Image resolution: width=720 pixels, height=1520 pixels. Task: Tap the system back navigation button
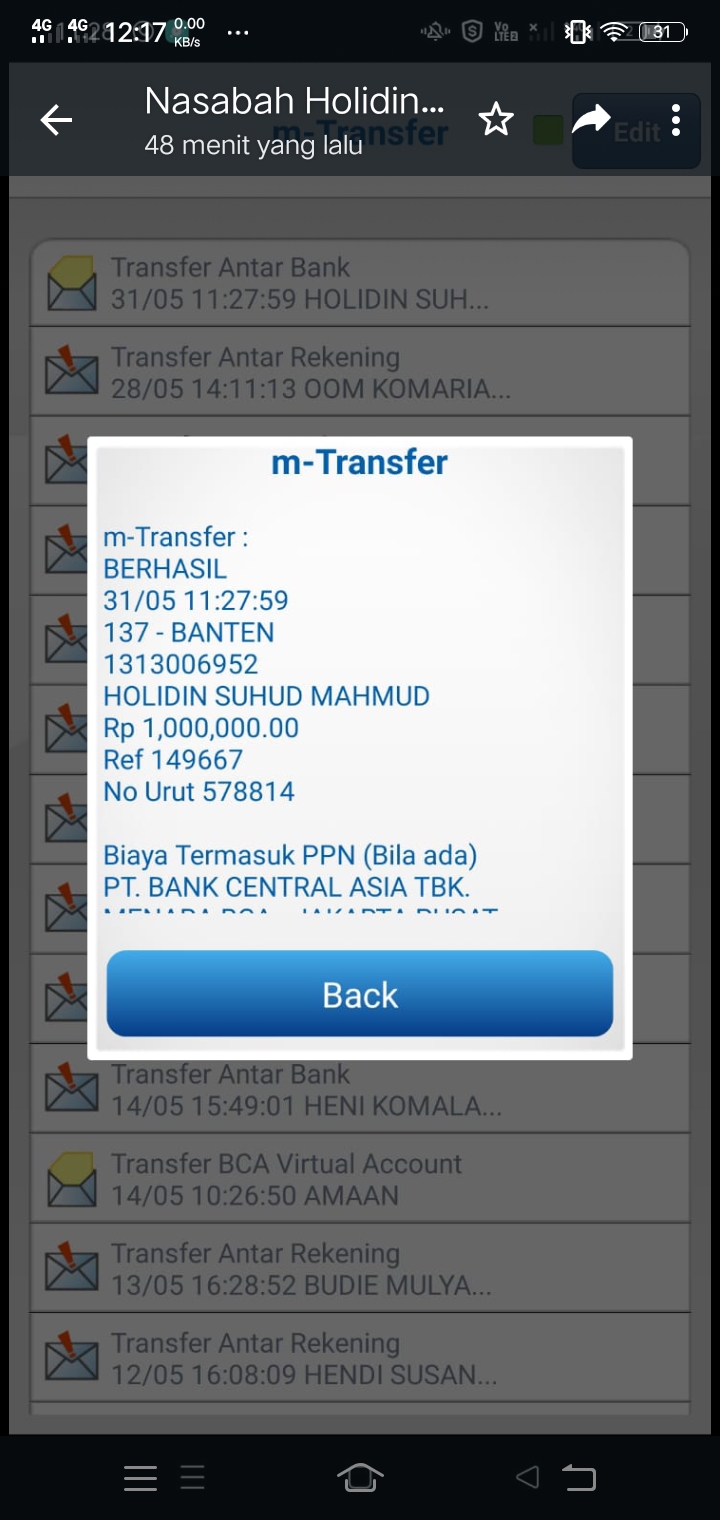[x=578, y=1478]
